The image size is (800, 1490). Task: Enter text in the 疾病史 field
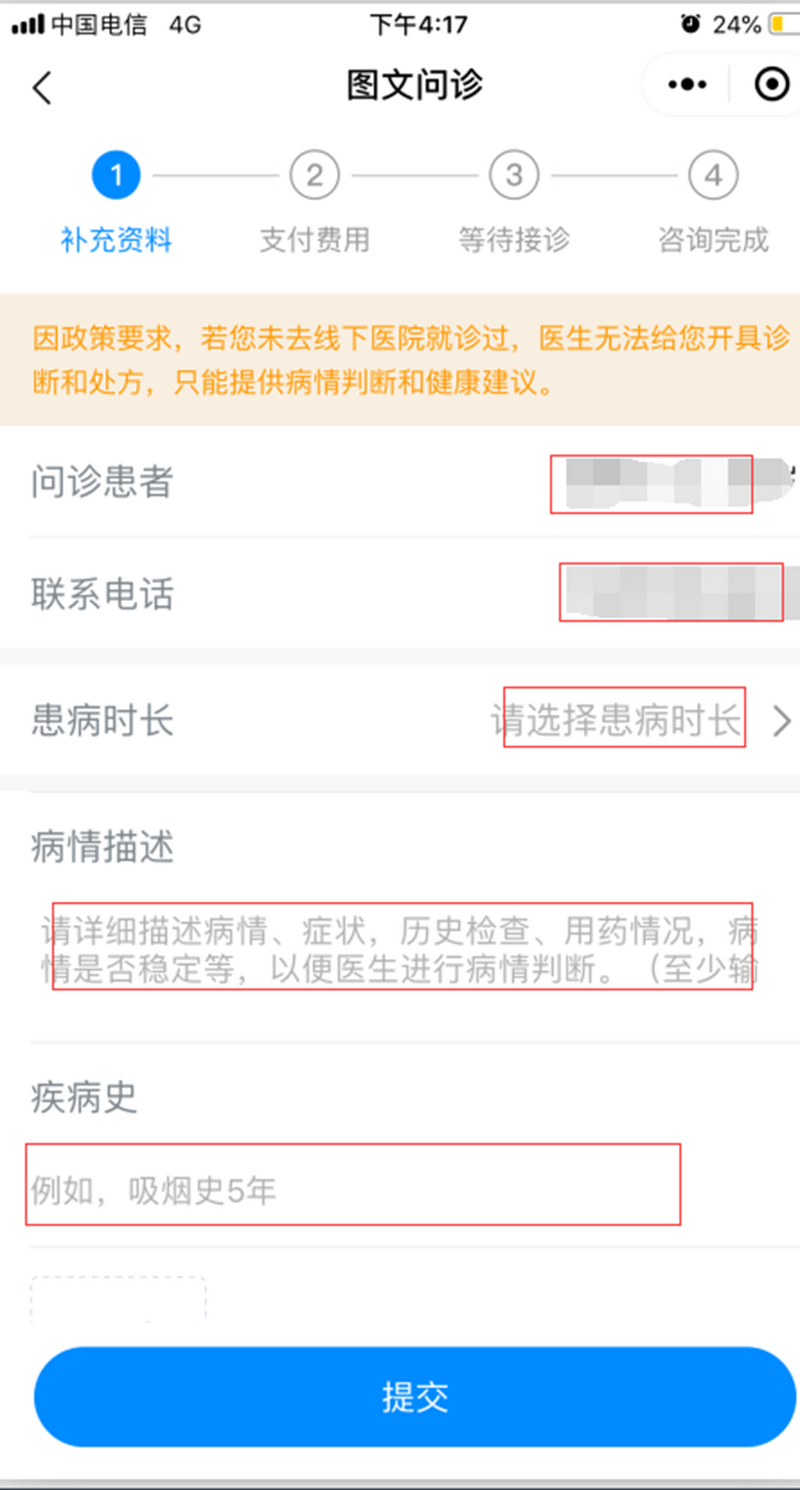coord(350,1190)
